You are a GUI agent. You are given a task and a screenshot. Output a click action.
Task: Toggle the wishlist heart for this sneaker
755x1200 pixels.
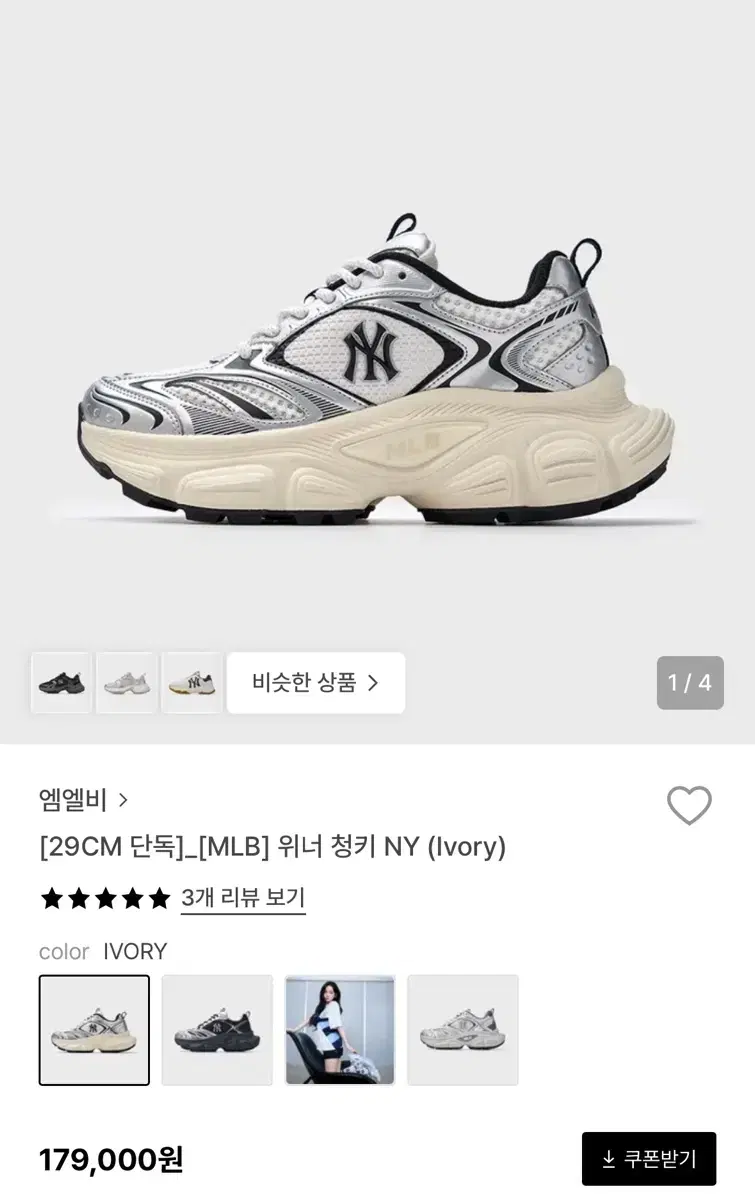(x=690, y=806)
